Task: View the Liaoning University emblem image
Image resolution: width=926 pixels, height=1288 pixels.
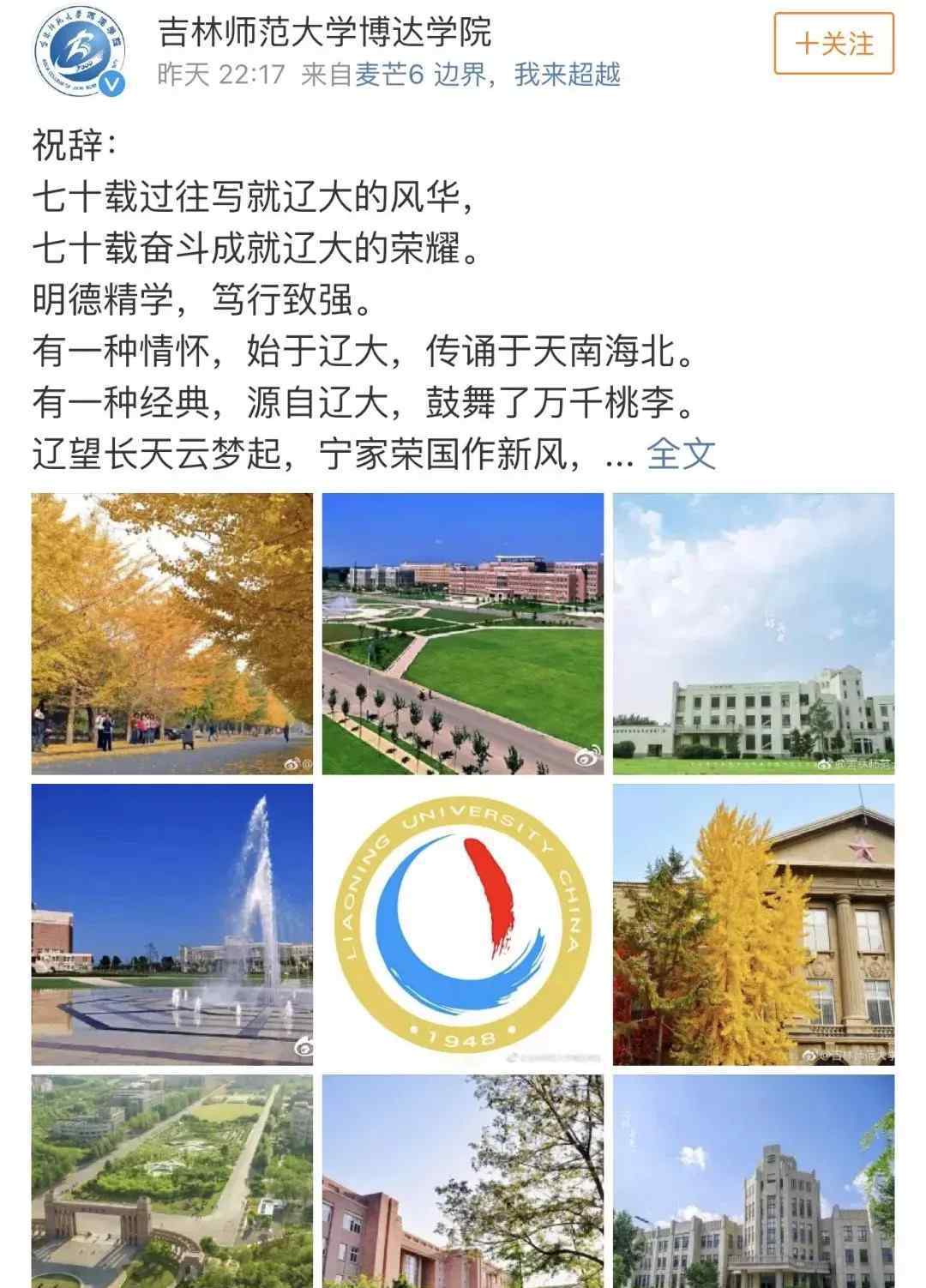Action: [462, 924]
